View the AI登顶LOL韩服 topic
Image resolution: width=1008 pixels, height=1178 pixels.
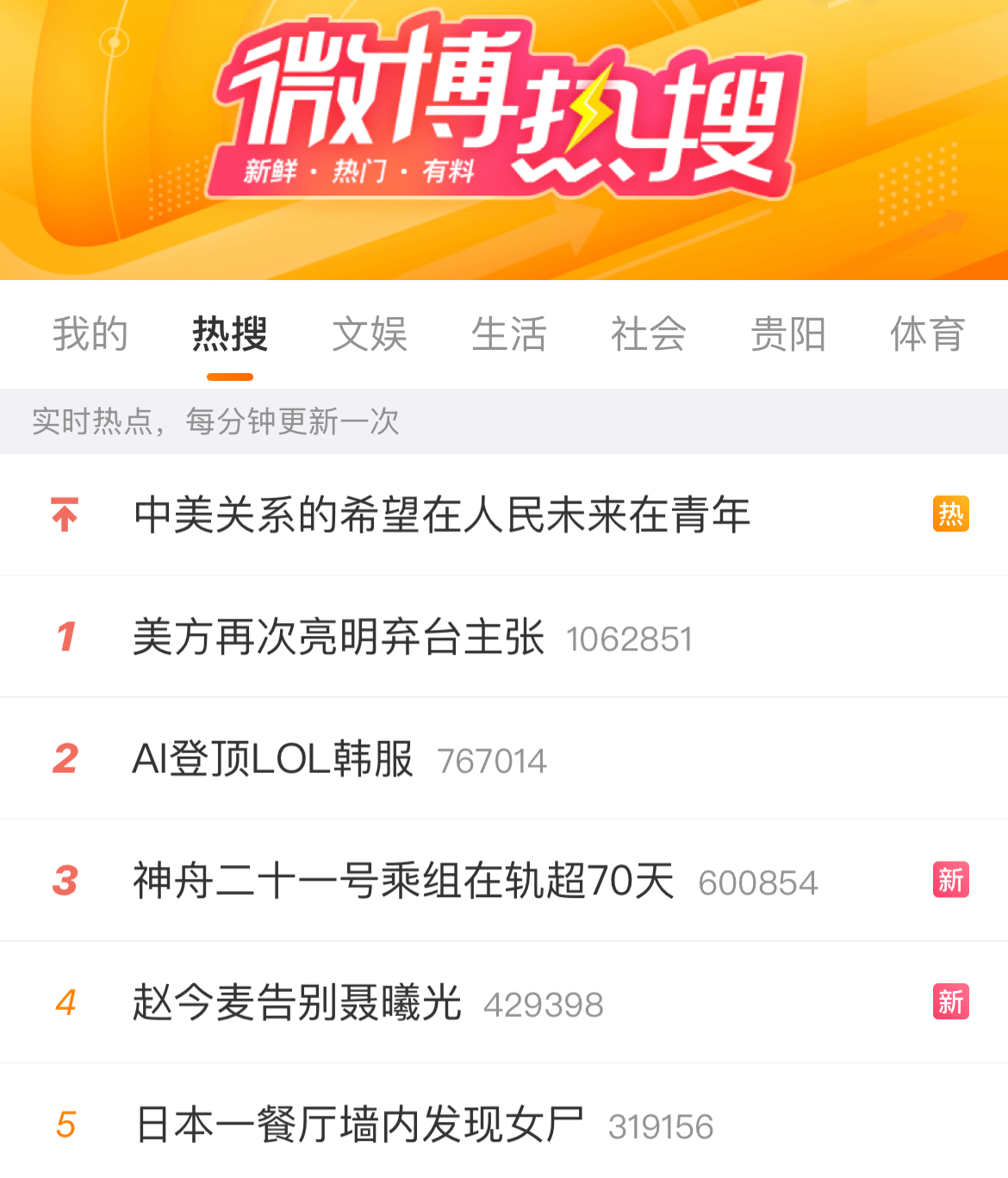click(x=273, y=759)
